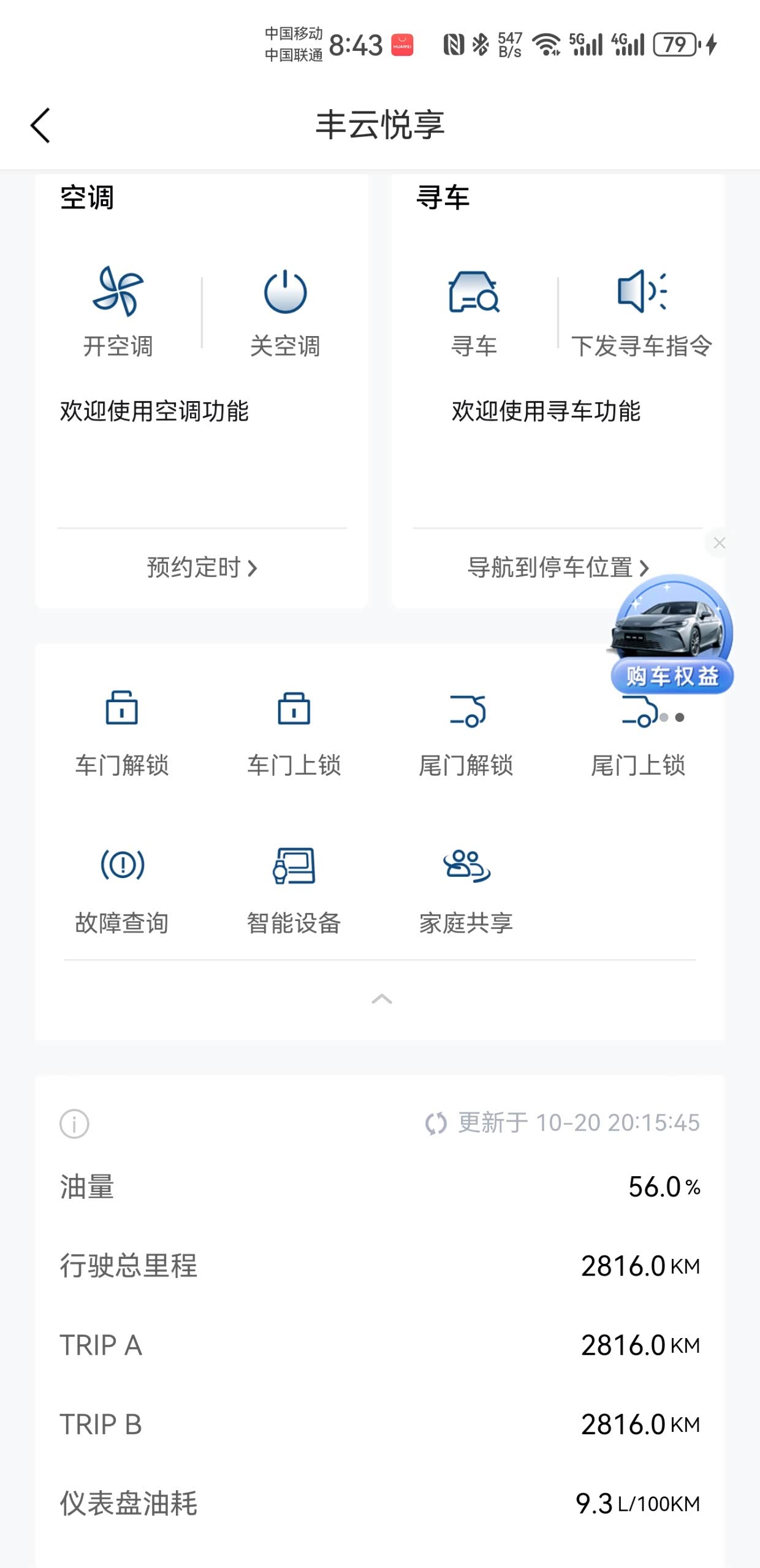Open 预约定时 scheduled timer
Screen dimensions: 760x1568
[202, 567]
